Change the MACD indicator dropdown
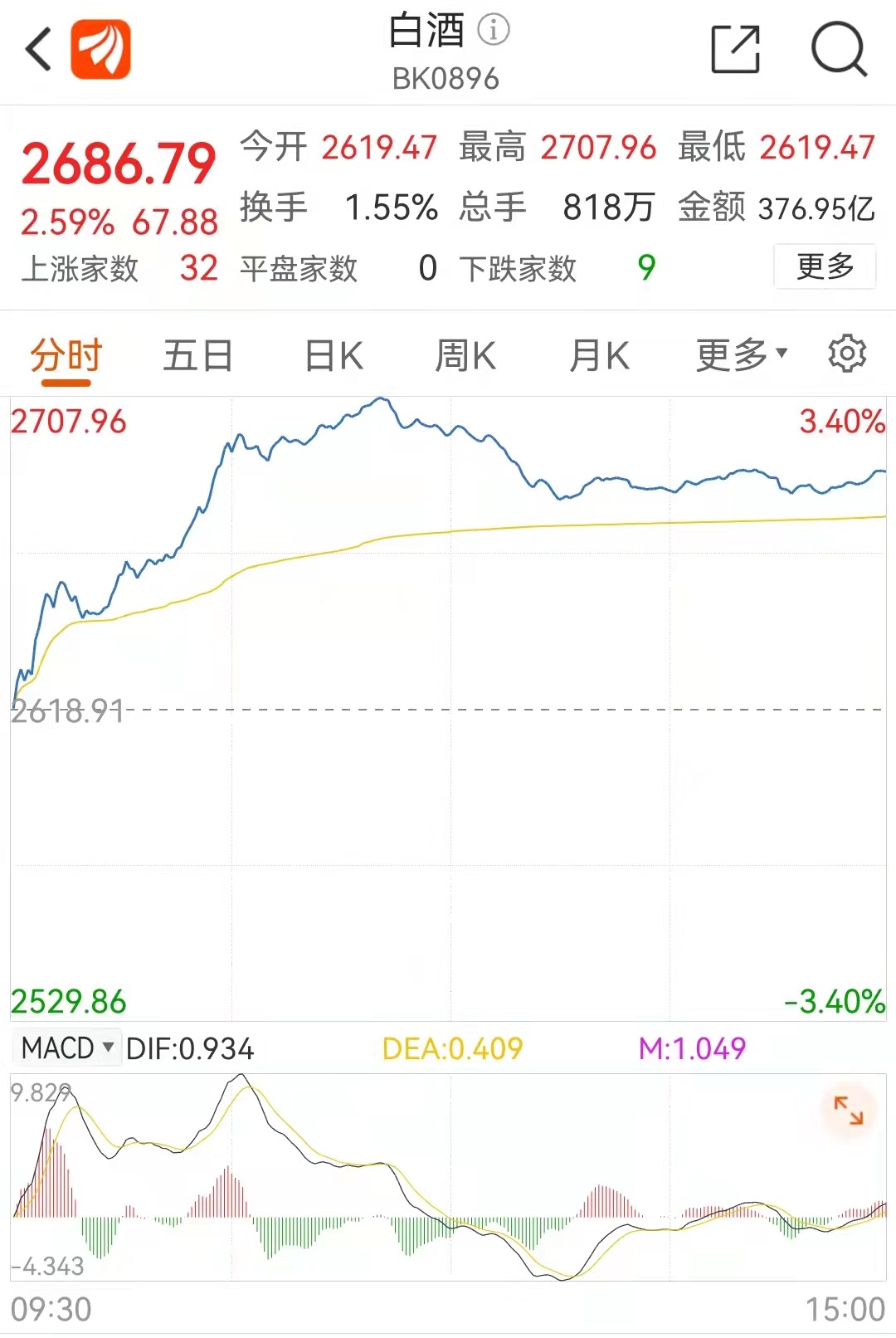The image size is (896, 1338). (x=68, y=1047)
